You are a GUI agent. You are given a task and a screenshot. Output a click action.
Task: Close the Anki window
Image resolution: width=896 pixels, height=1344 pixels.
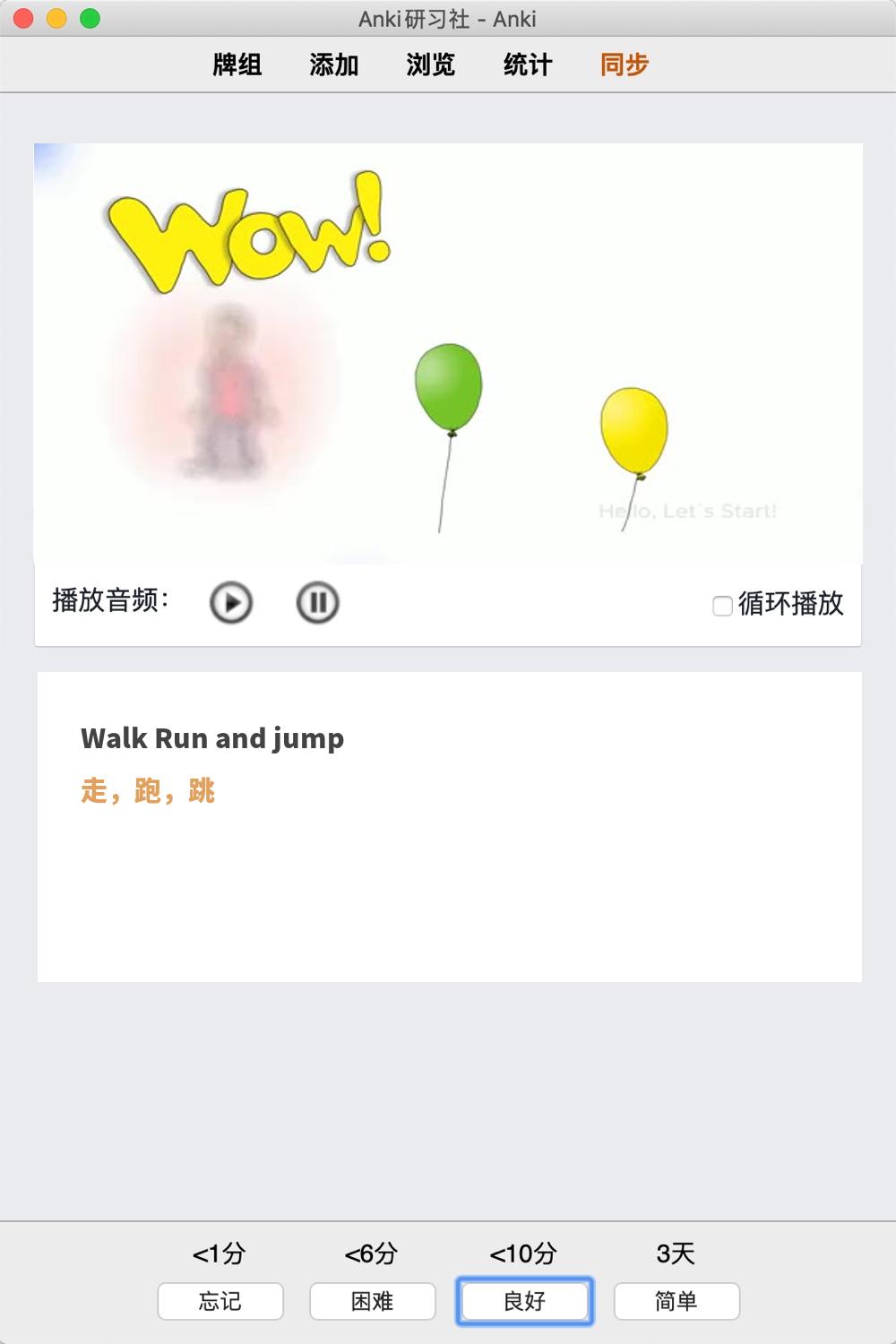(x=23, y=18)
